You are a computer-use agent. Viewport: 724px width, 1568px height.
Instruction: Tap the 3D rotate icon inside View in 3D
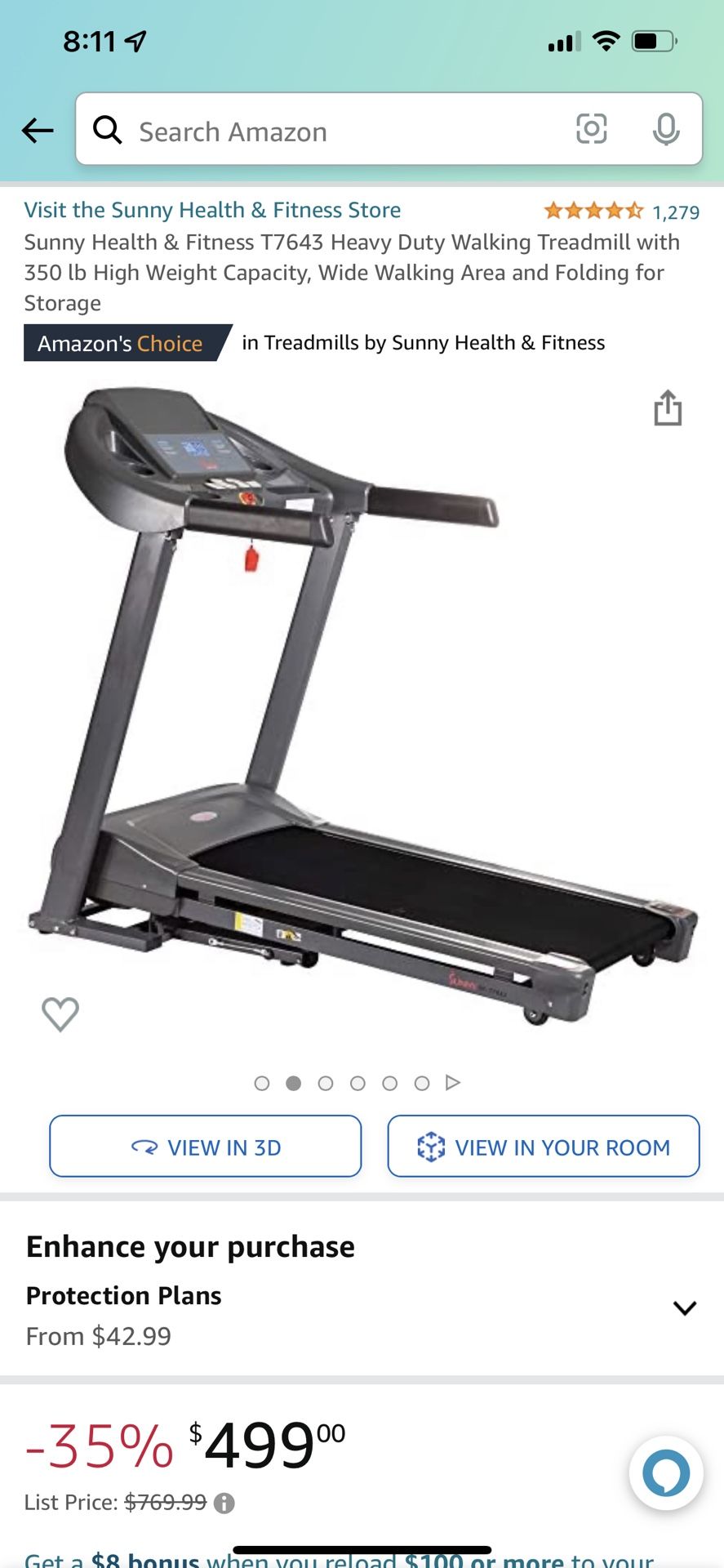pos(147,1147)
